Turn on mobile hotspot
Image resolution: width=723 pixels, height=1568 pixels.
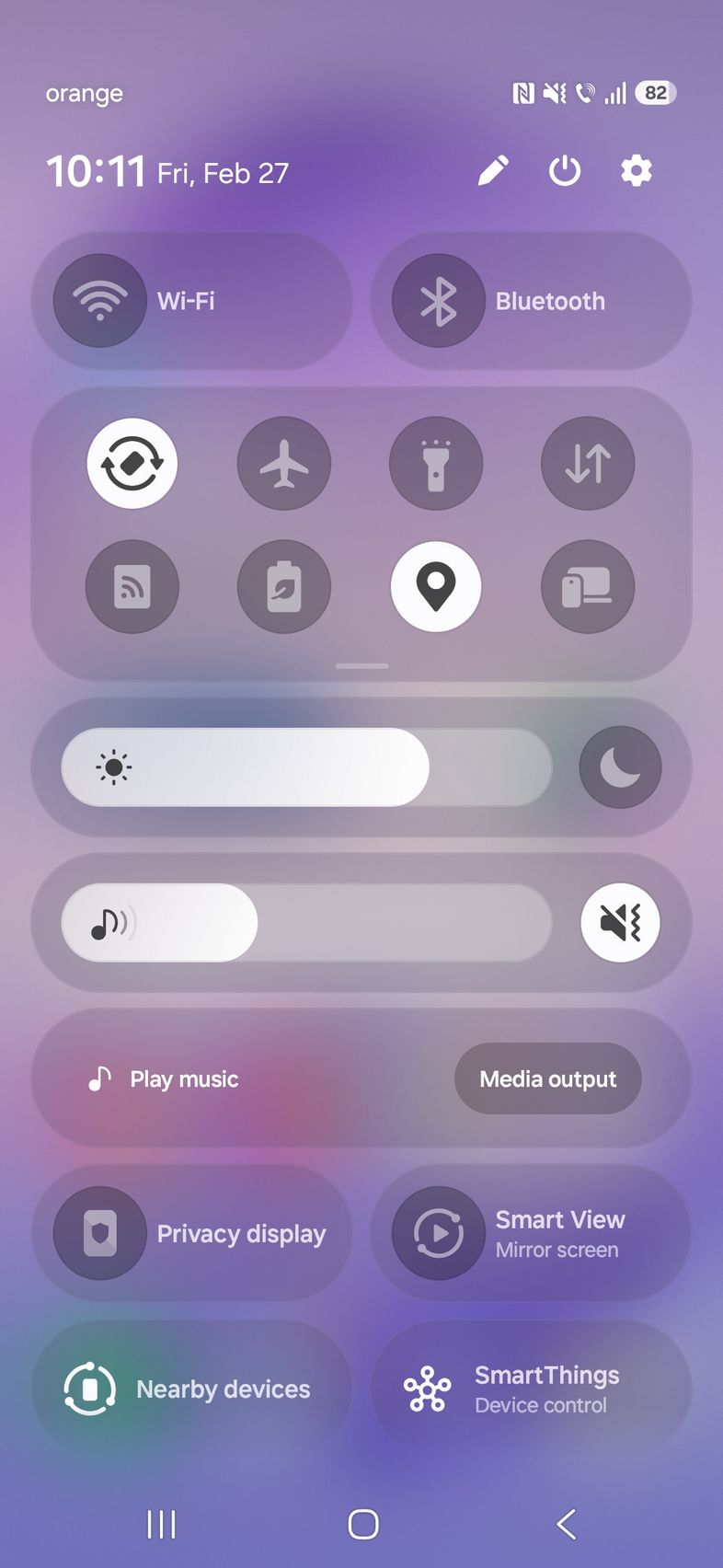[132, 587]
